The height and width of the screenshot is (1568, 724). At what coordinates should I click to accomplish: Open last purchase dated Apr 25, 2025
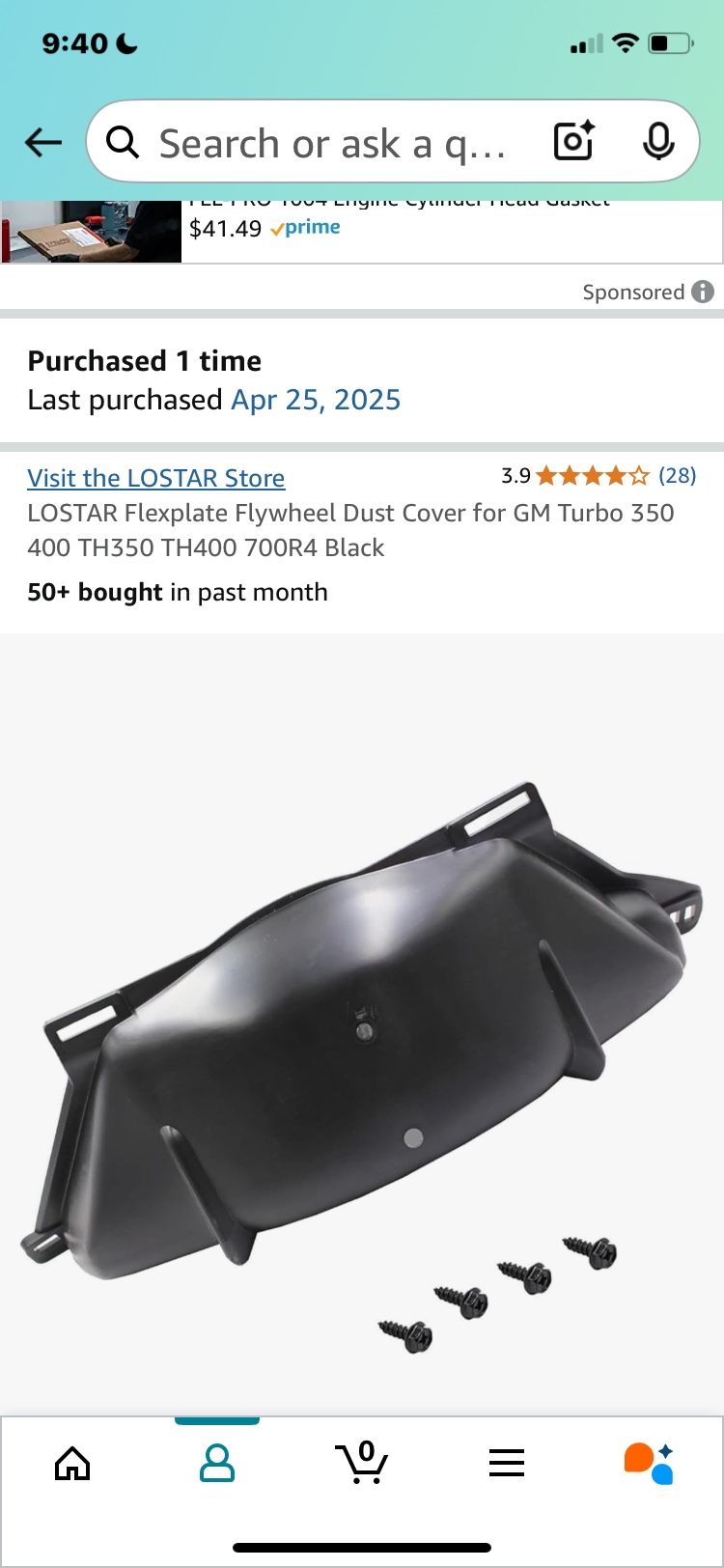pos(316,400)
